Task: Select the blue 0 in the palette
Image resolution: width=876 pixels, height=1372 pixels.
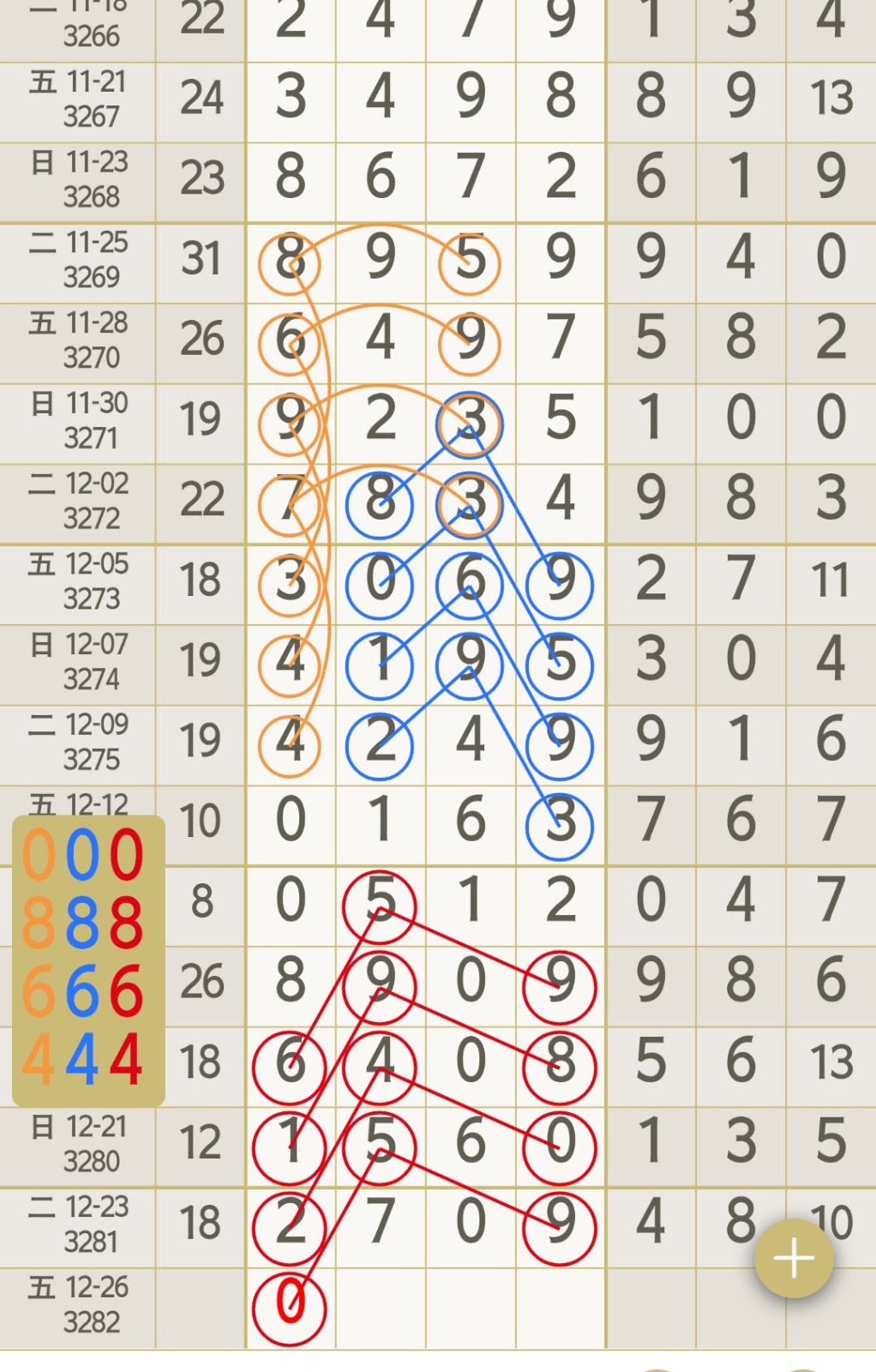Action: [82, 855]
